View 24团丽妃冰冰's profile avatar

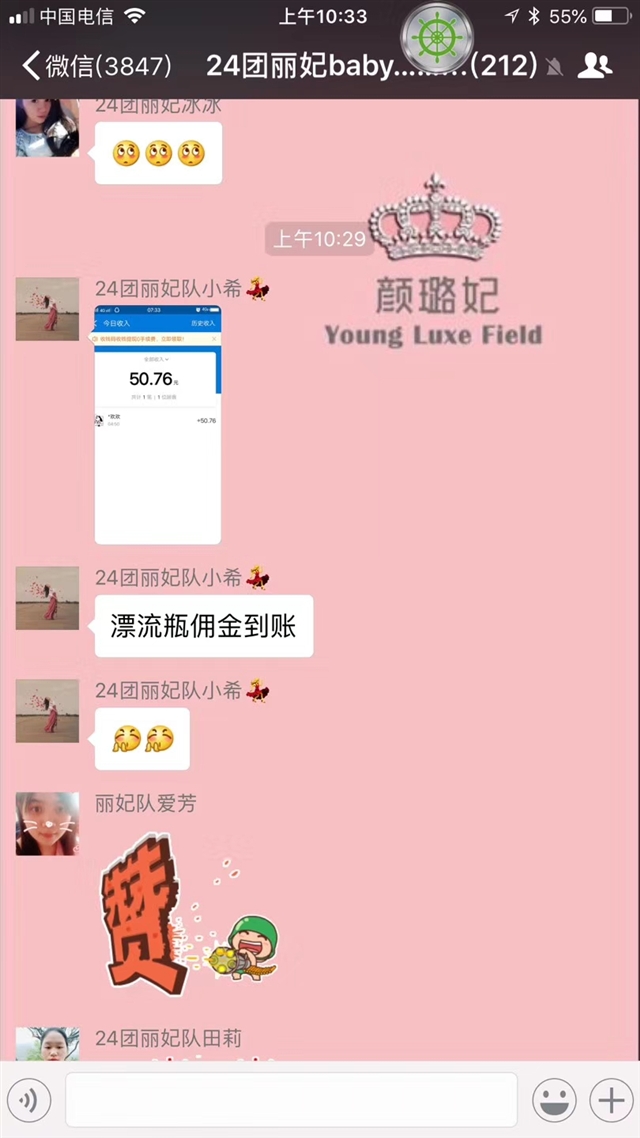[47, 128]
